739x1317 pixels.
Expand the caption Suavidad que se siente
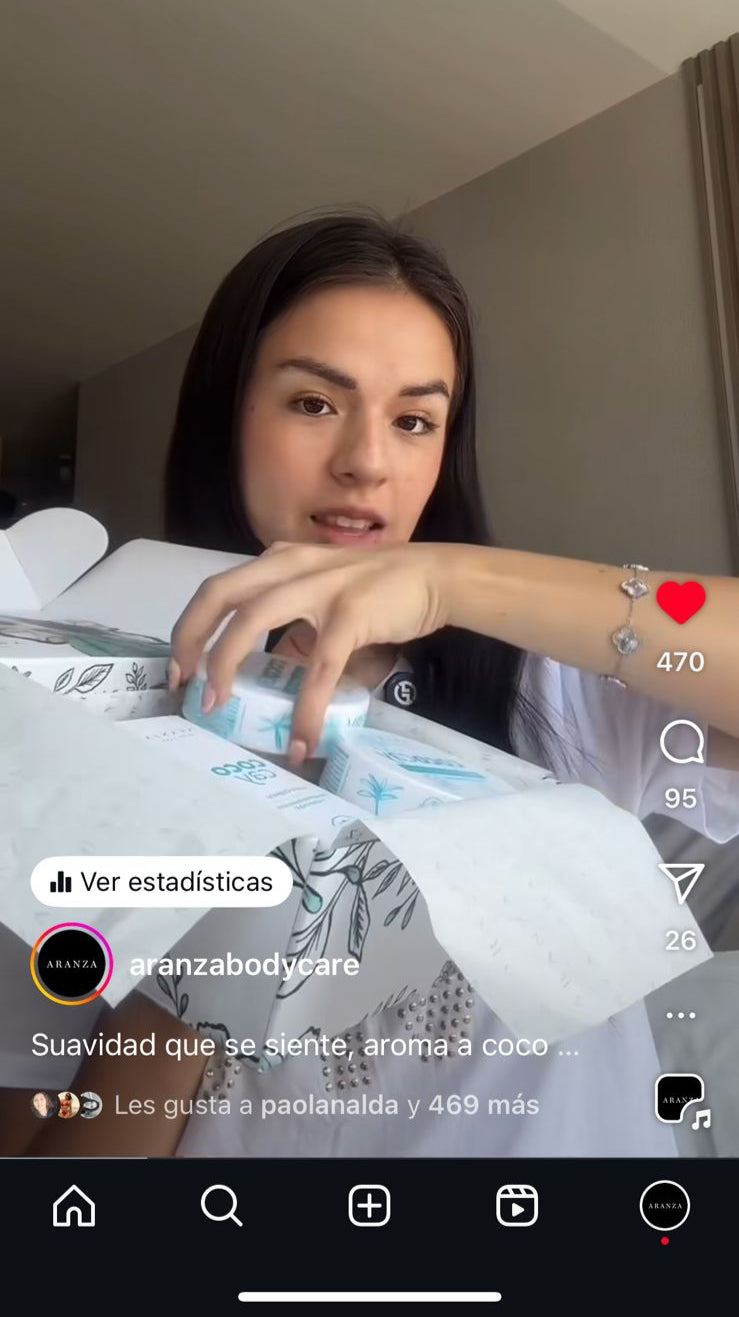[x=305, y=1045]
